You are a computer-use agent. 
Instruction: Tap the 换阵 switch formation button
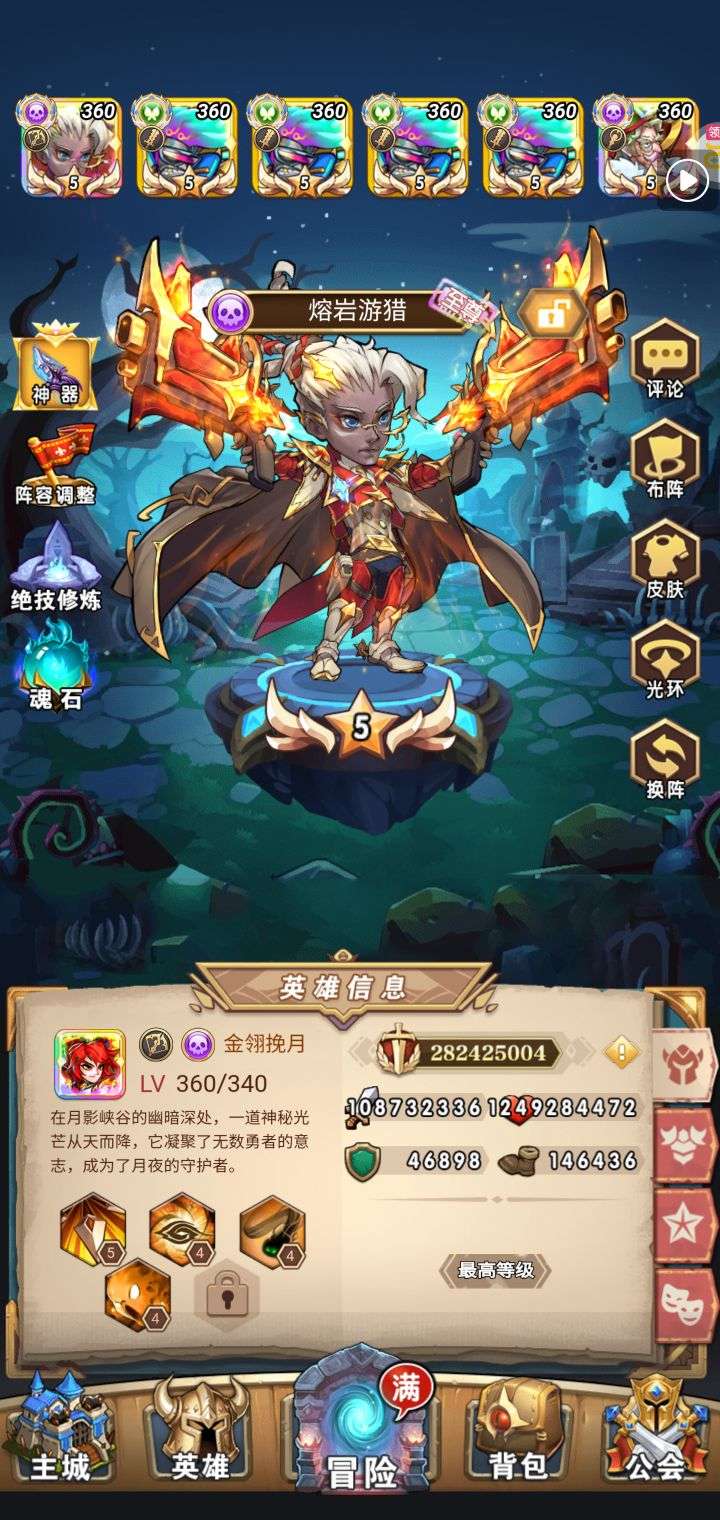coord(665,760)
